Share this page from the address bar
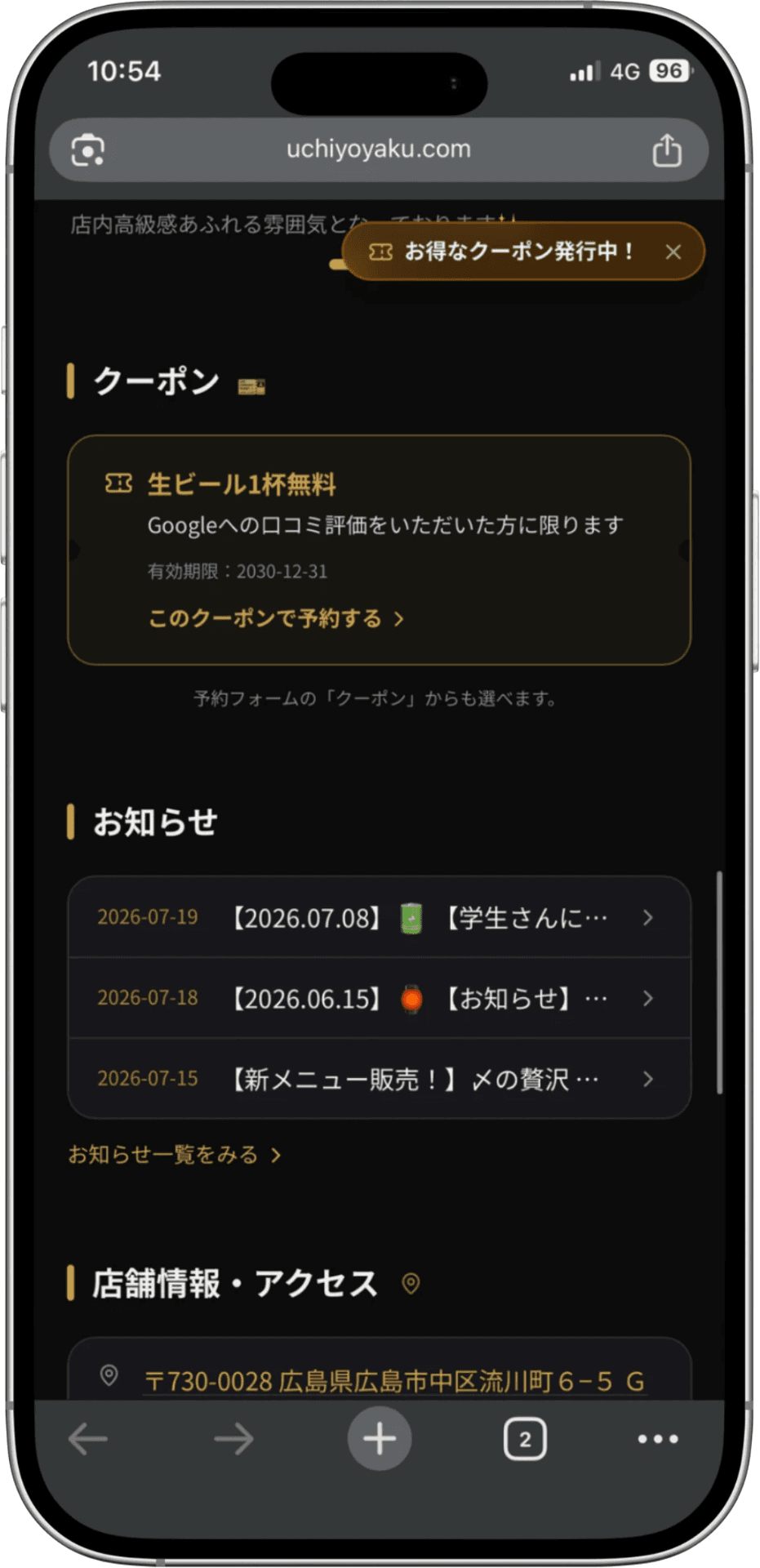 tap(667, 149)
